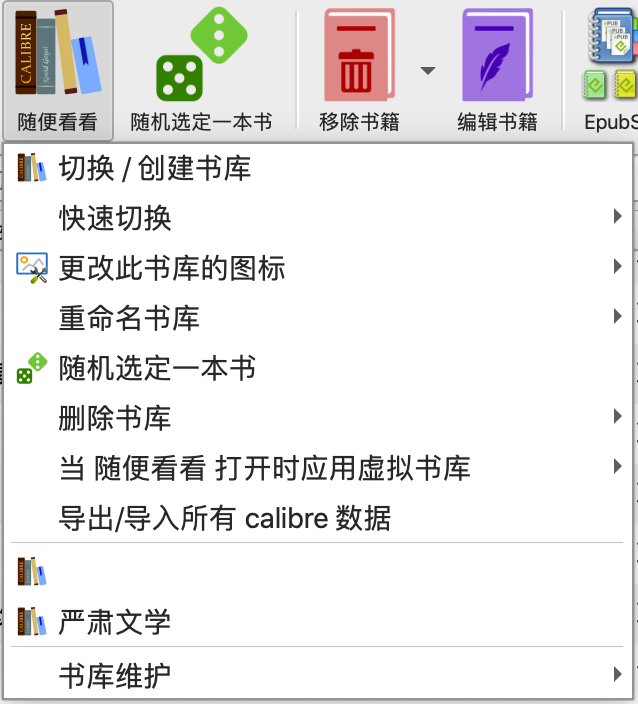Open 更改此书库的图标 submenu
This screenshot has height=704, width=638.
(172, 268)
